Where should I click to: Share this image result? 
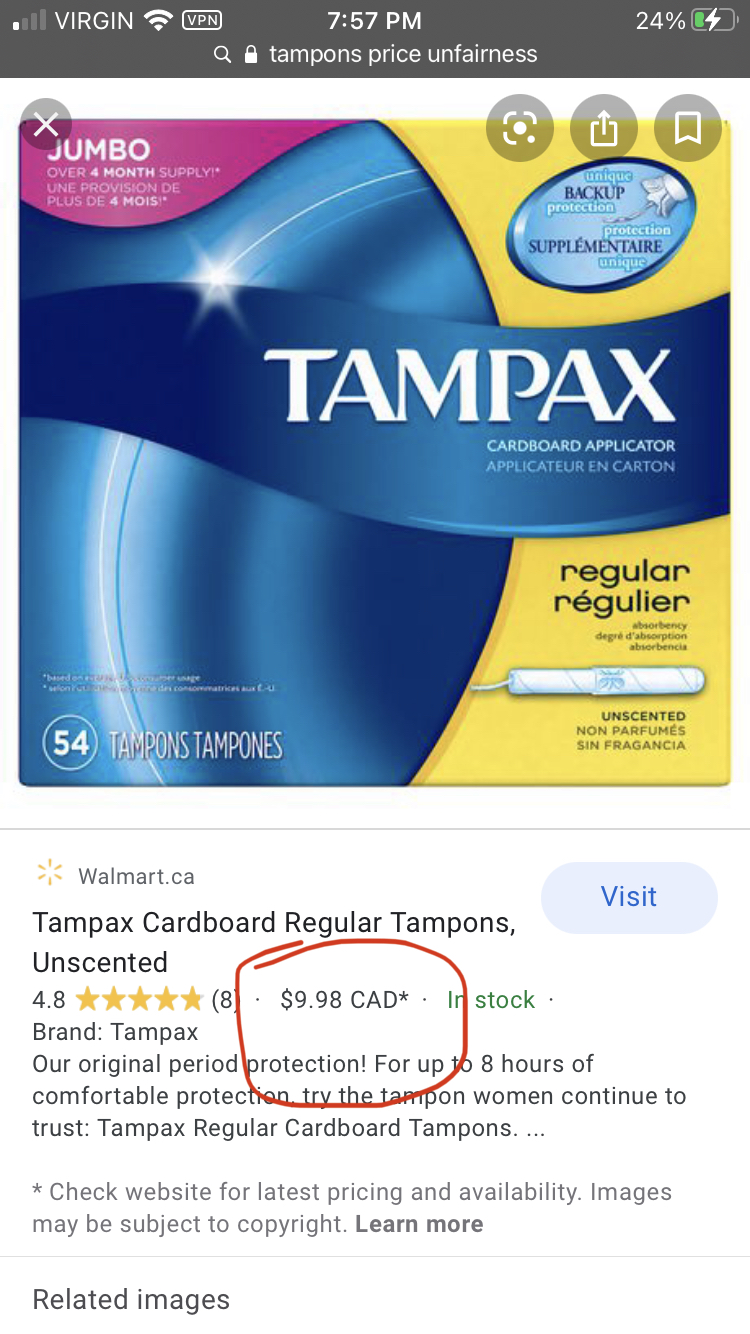point(603,127)
